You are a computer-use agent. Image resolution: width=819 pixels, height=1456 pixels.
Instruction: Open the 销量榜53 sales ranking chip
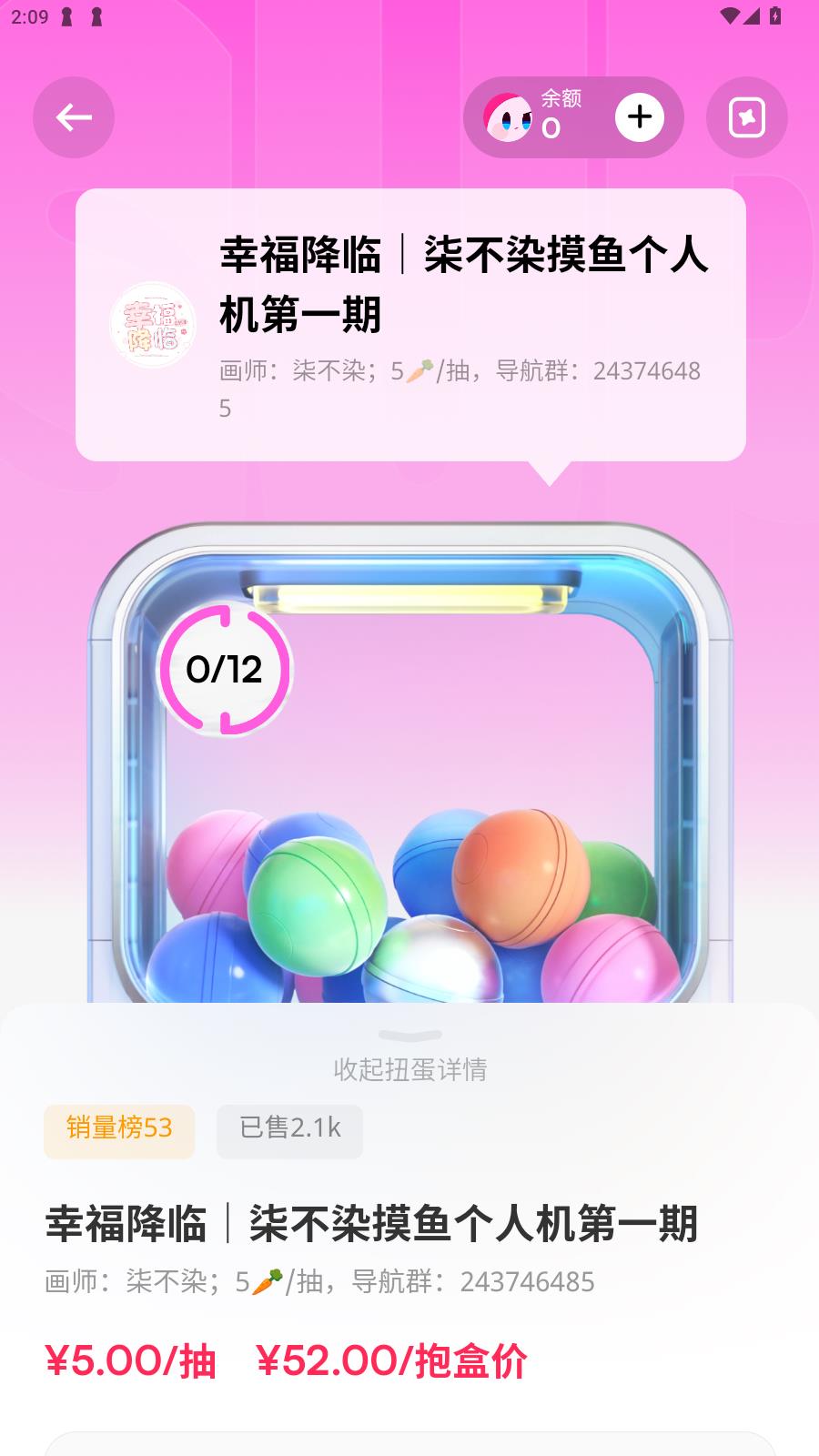119,1129
